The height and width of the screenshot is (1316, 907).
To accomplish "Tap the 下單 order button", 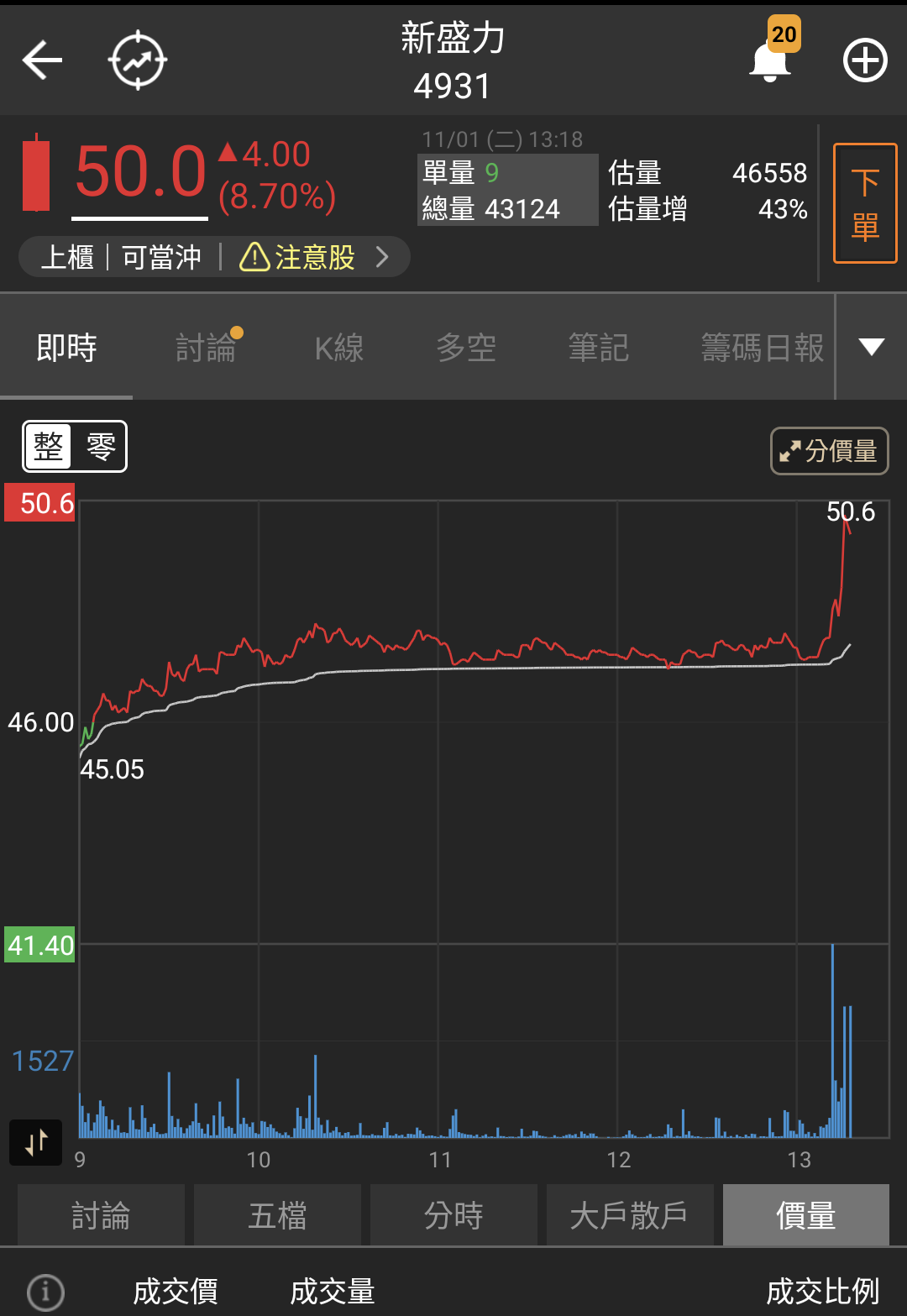I will (865, 203).
